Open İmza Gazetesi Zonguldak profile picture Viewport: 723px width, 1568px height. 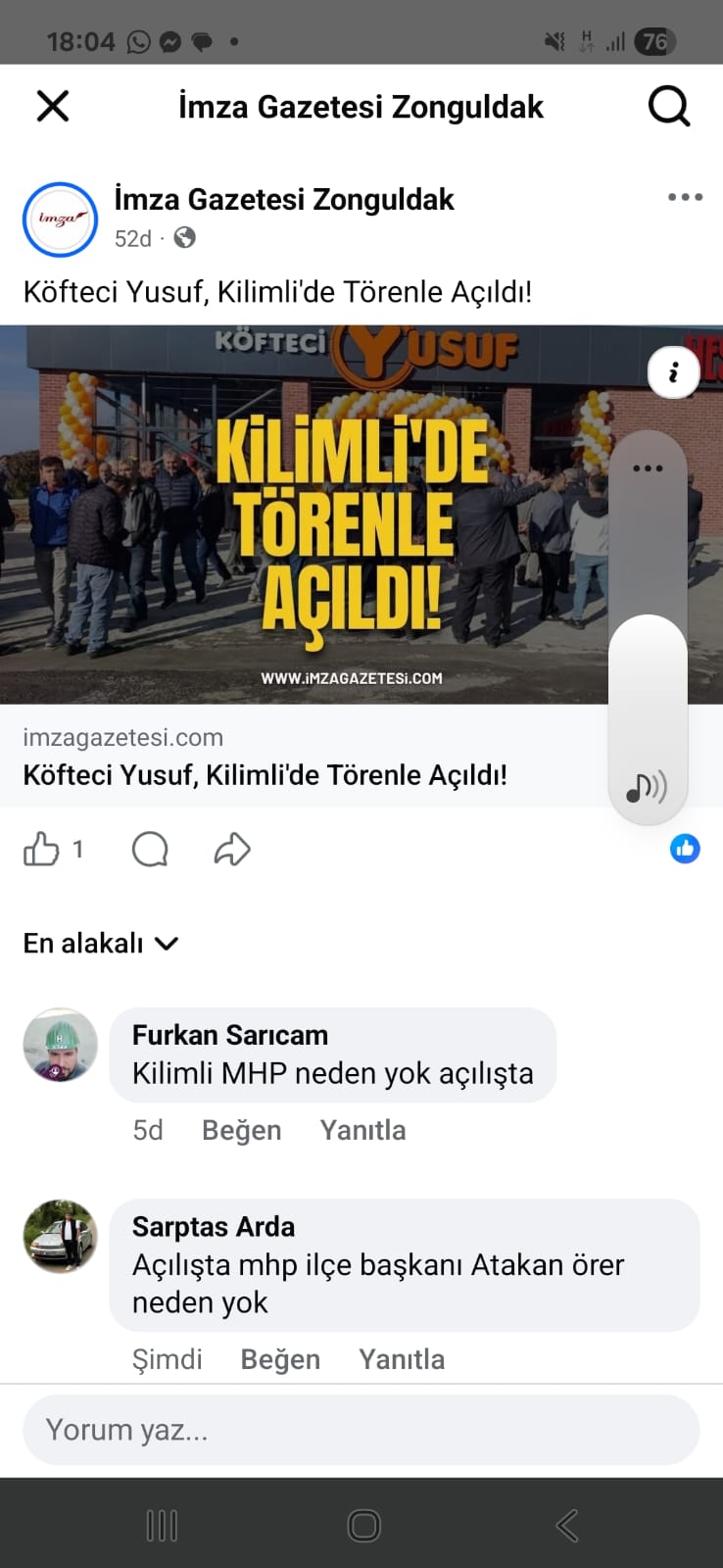60,220
